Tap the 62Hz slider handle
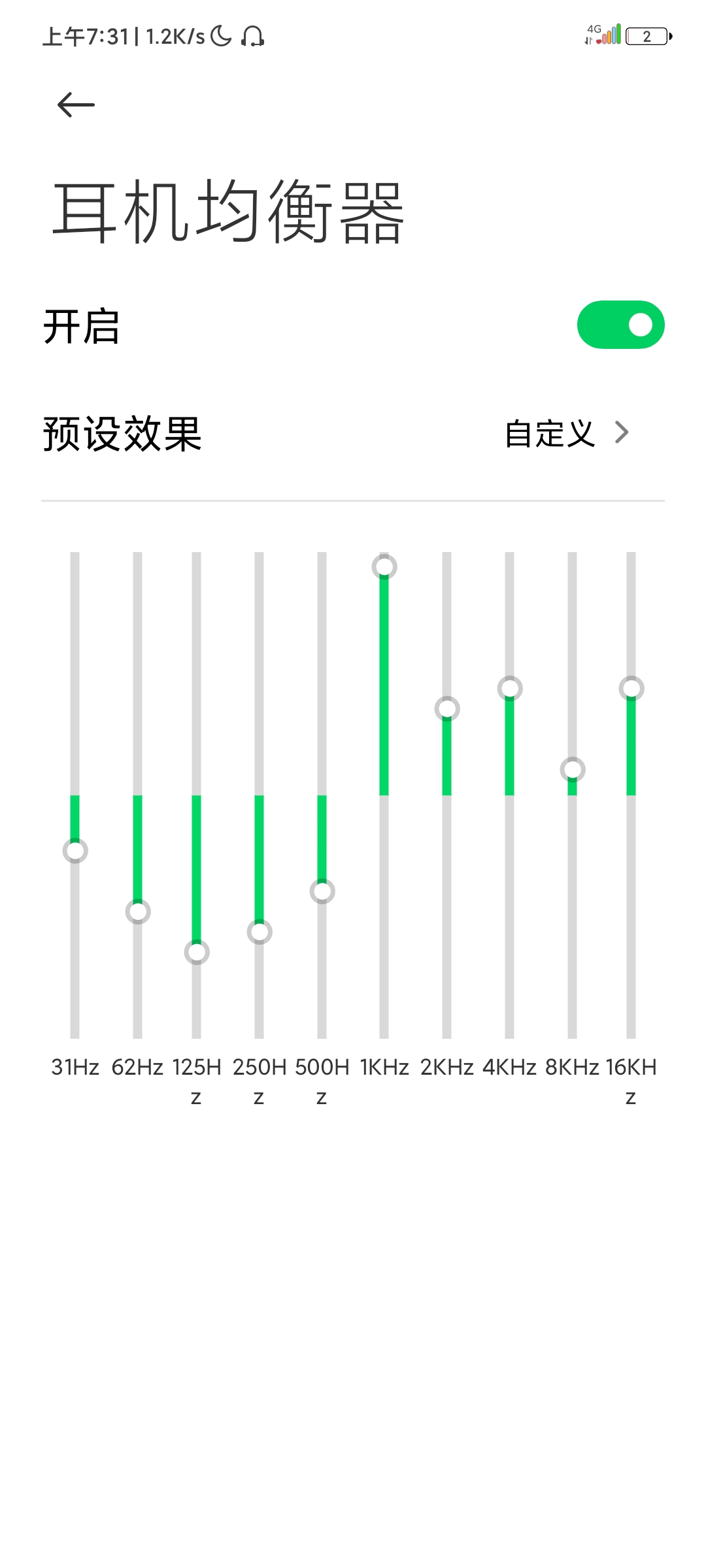This screenshot has height=1568, width=706. coord(138,911)
